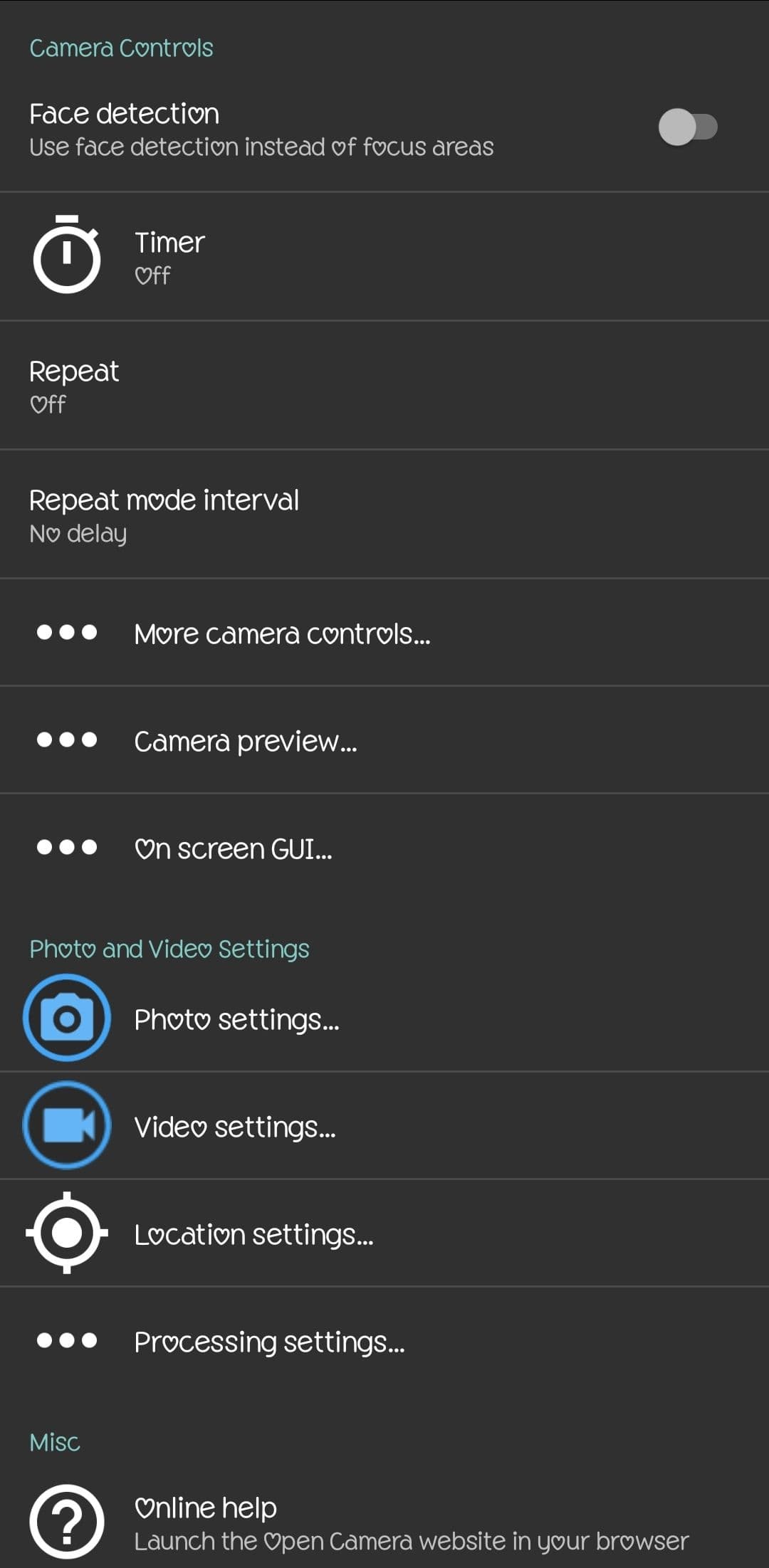
Task: Tap the question mark Online help icon
Action: point(66,1520)
